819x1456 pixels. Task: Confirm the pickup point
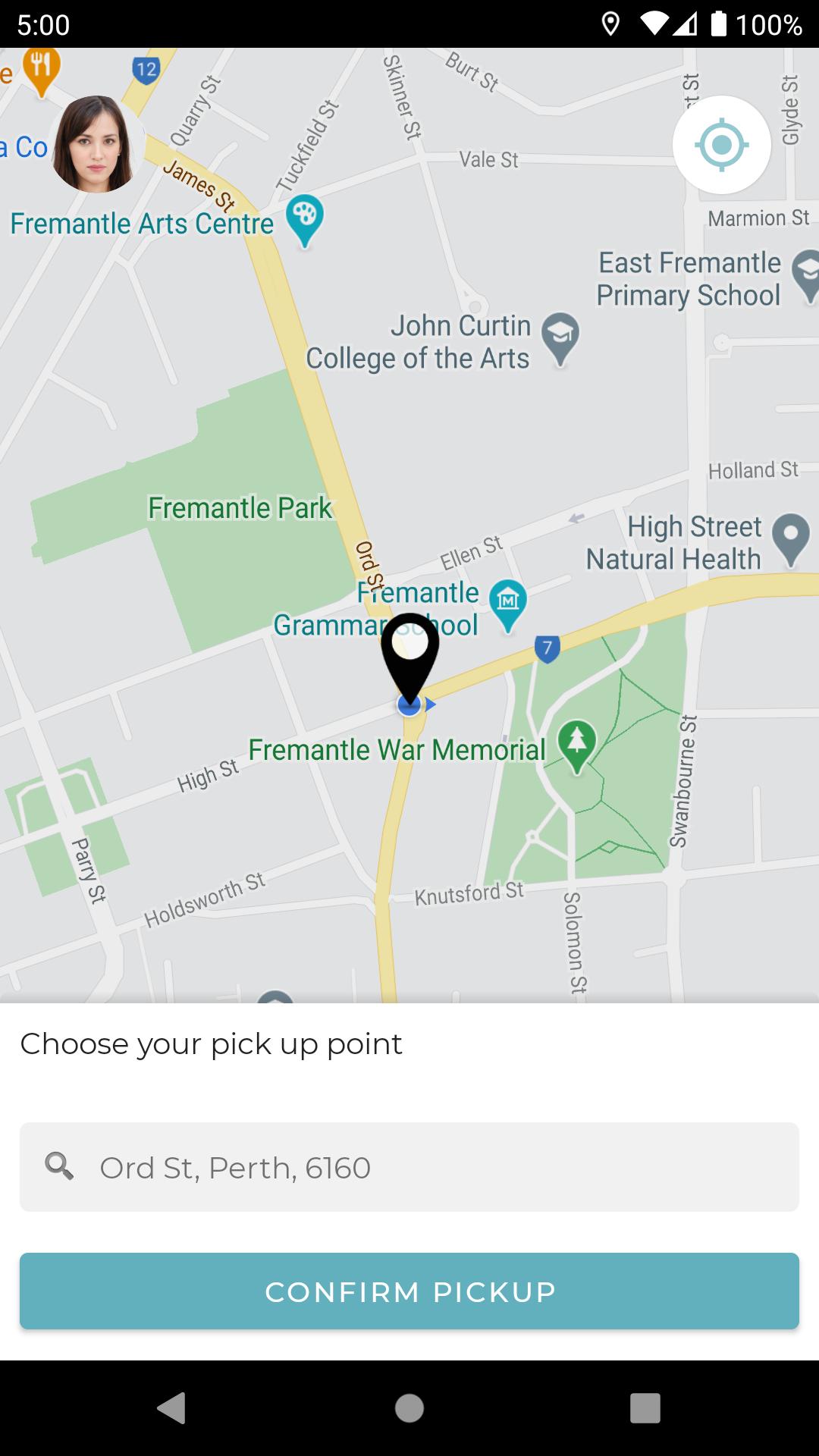(409, 1291)
